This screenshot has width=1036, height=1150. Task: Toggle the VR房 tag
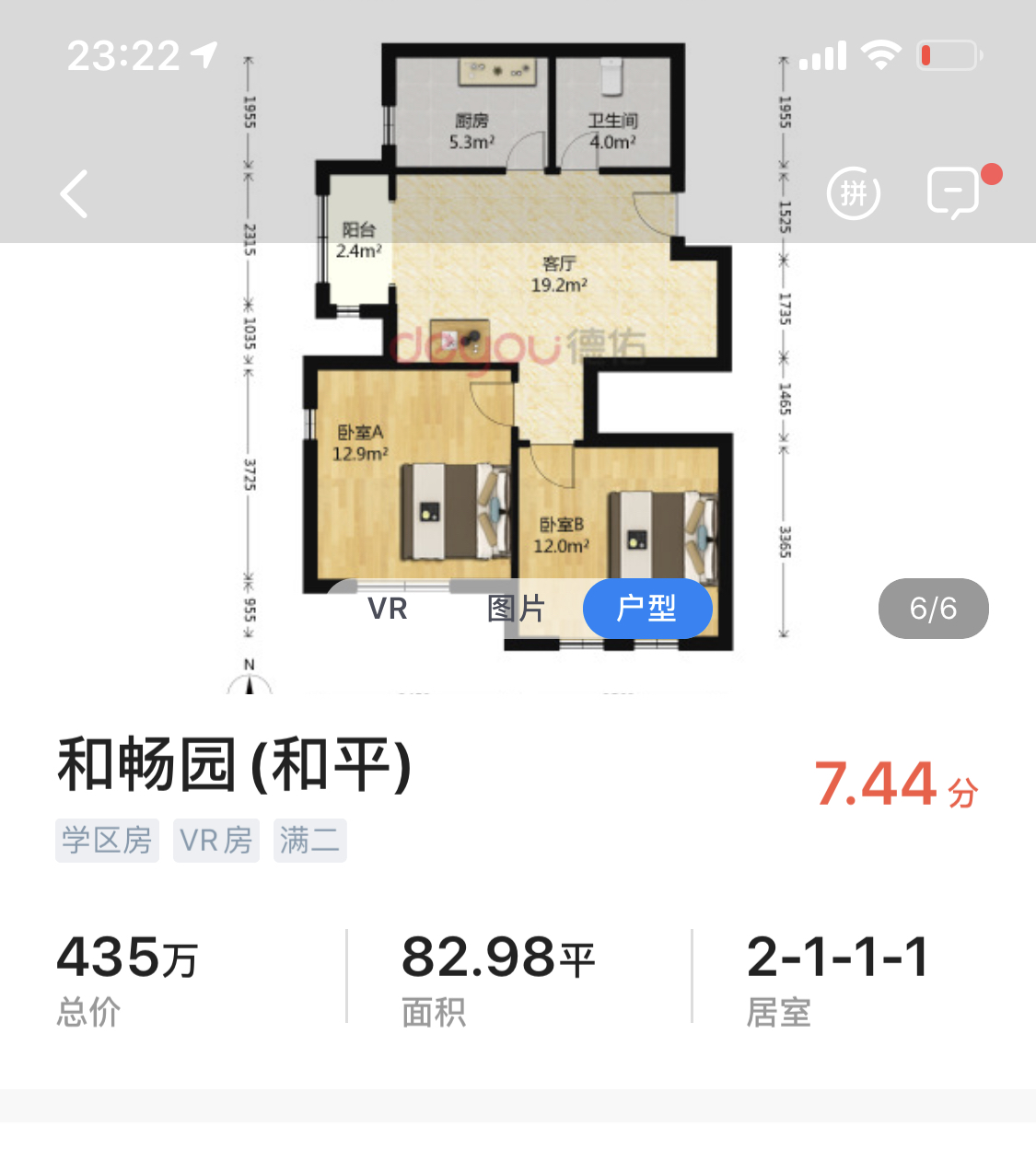point(215,840)
